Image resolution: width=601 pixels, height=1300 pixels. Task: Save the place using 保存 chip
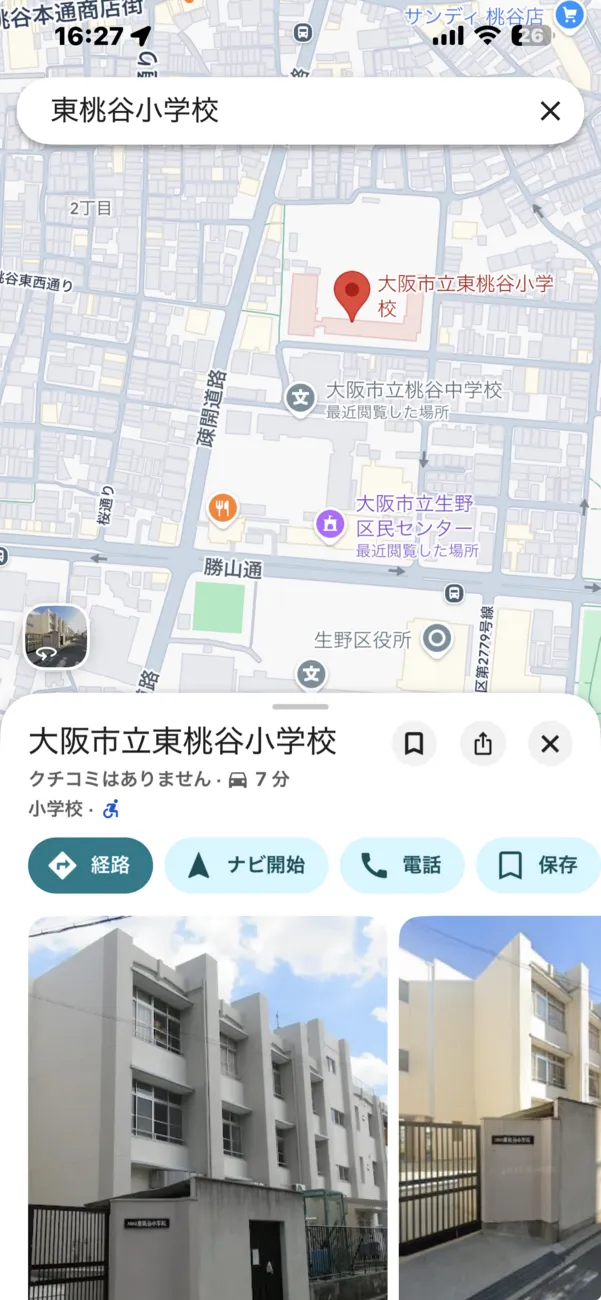click(539, 865)
